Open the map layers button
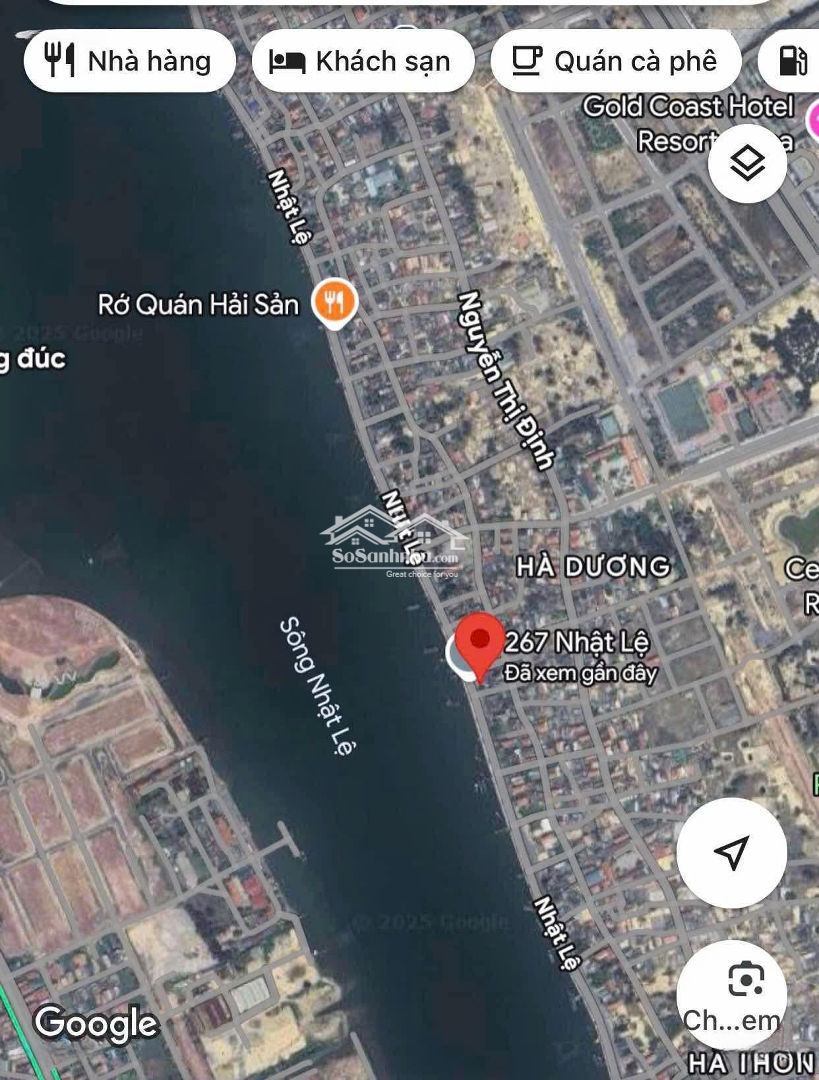The width and height of the screenshot is (819, 1080). 747,164
